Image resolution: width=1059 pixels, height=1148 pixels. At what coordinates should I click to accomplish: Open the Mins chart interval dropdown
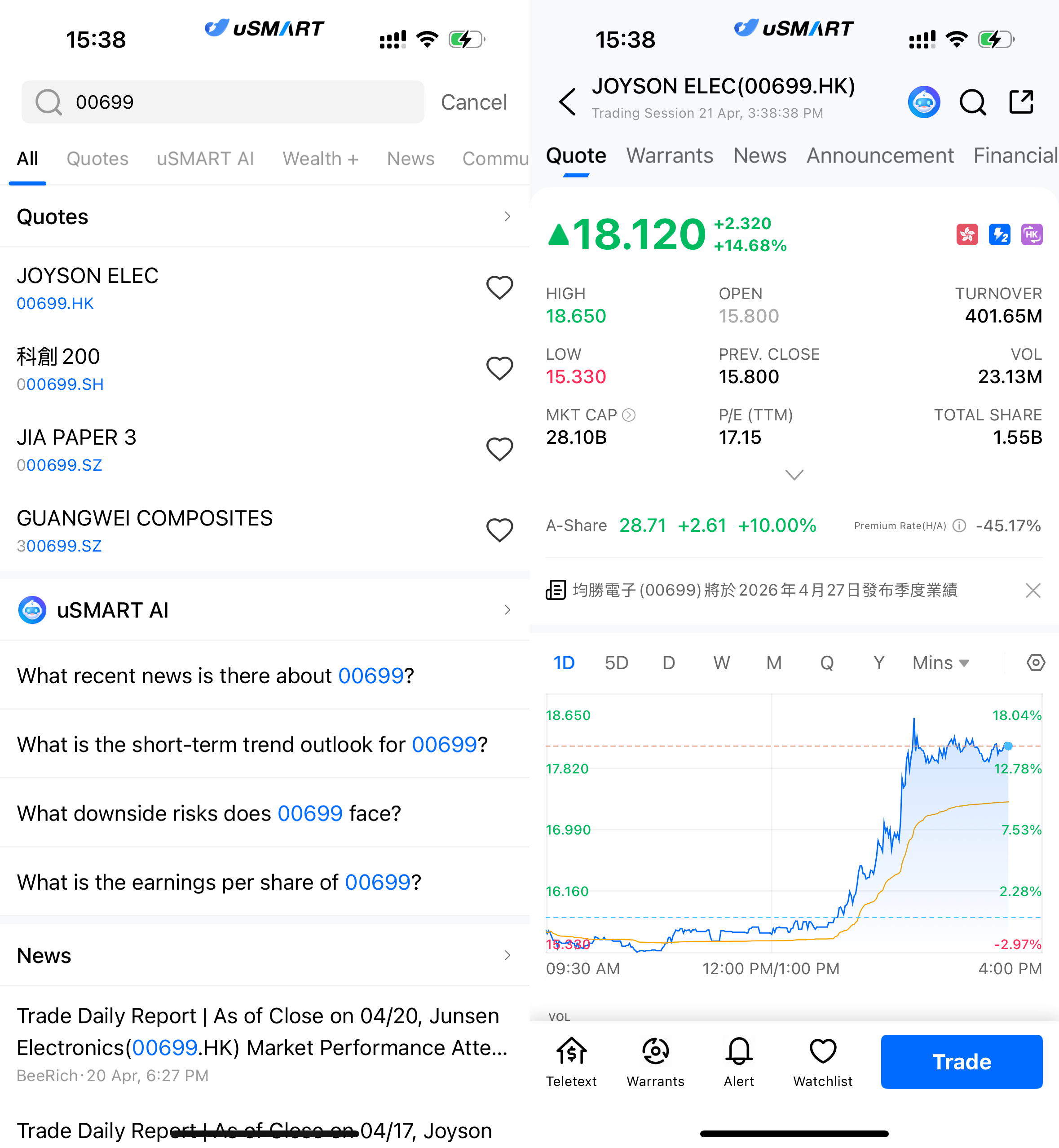(x=940, y=662)
